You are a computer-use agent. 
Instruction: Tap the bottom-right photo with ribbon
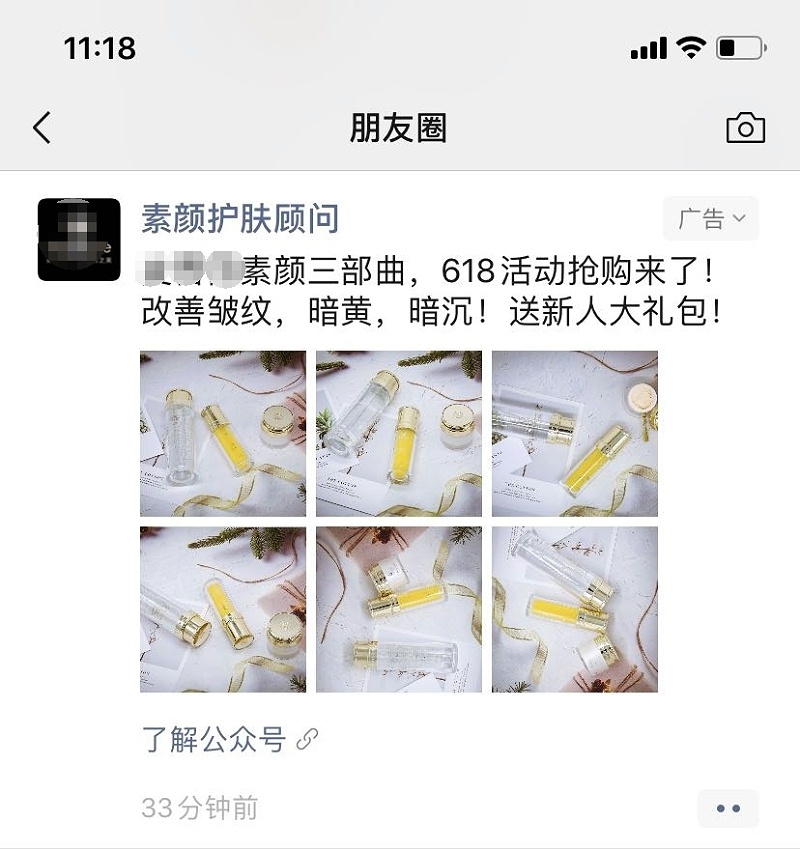[575, 608]
